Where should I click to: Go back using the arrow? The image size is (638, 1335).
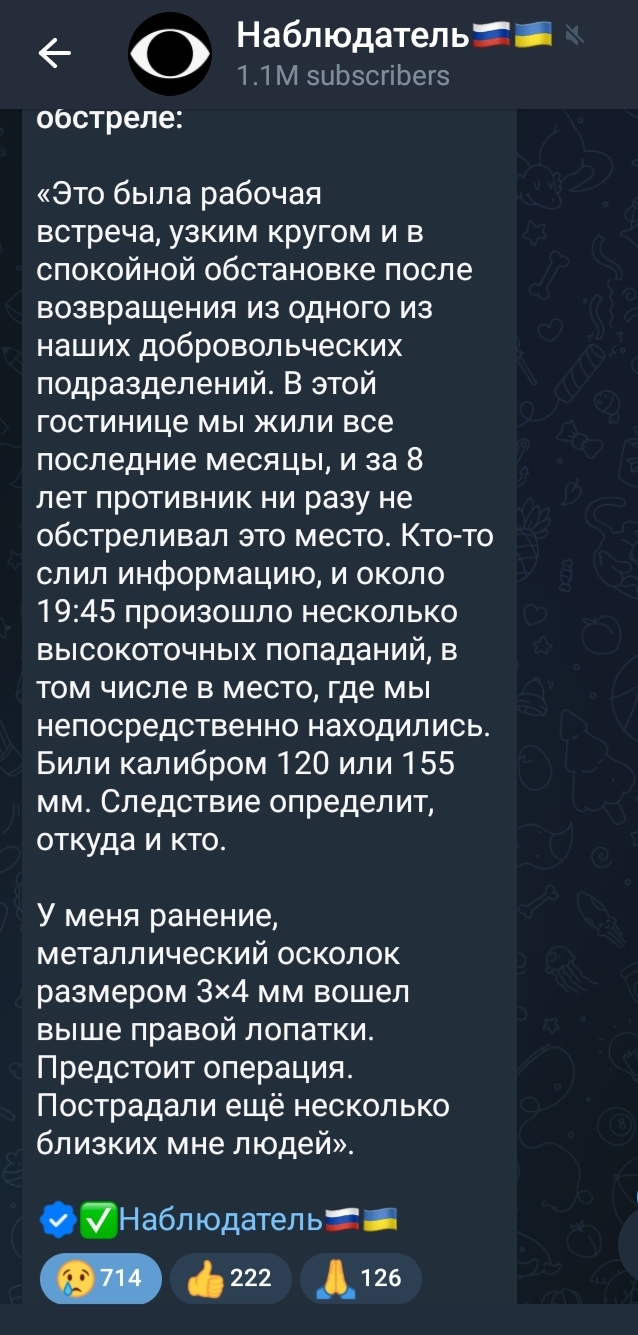coord(54,54)
